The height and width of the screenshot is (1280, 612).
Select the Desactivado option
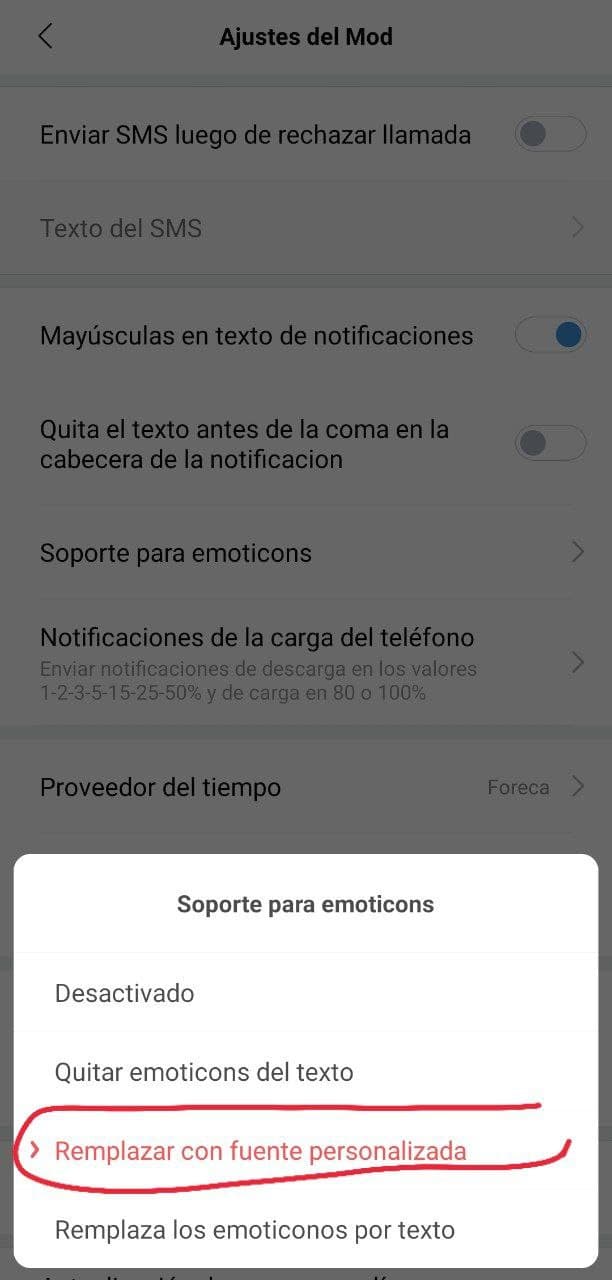tap(125, 993)
